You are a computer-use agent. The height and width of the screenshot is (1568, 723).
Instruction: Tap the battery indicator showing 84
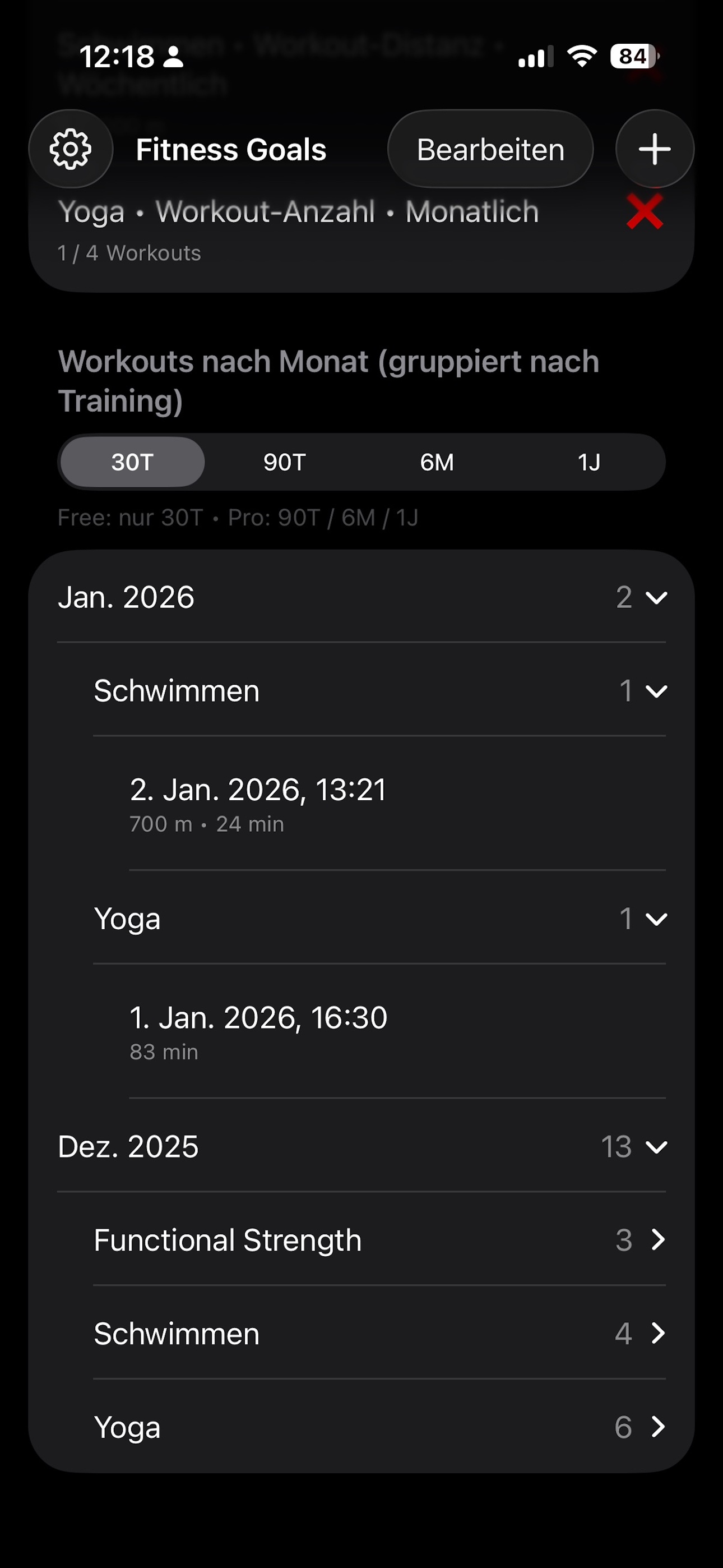pos(631,57)
